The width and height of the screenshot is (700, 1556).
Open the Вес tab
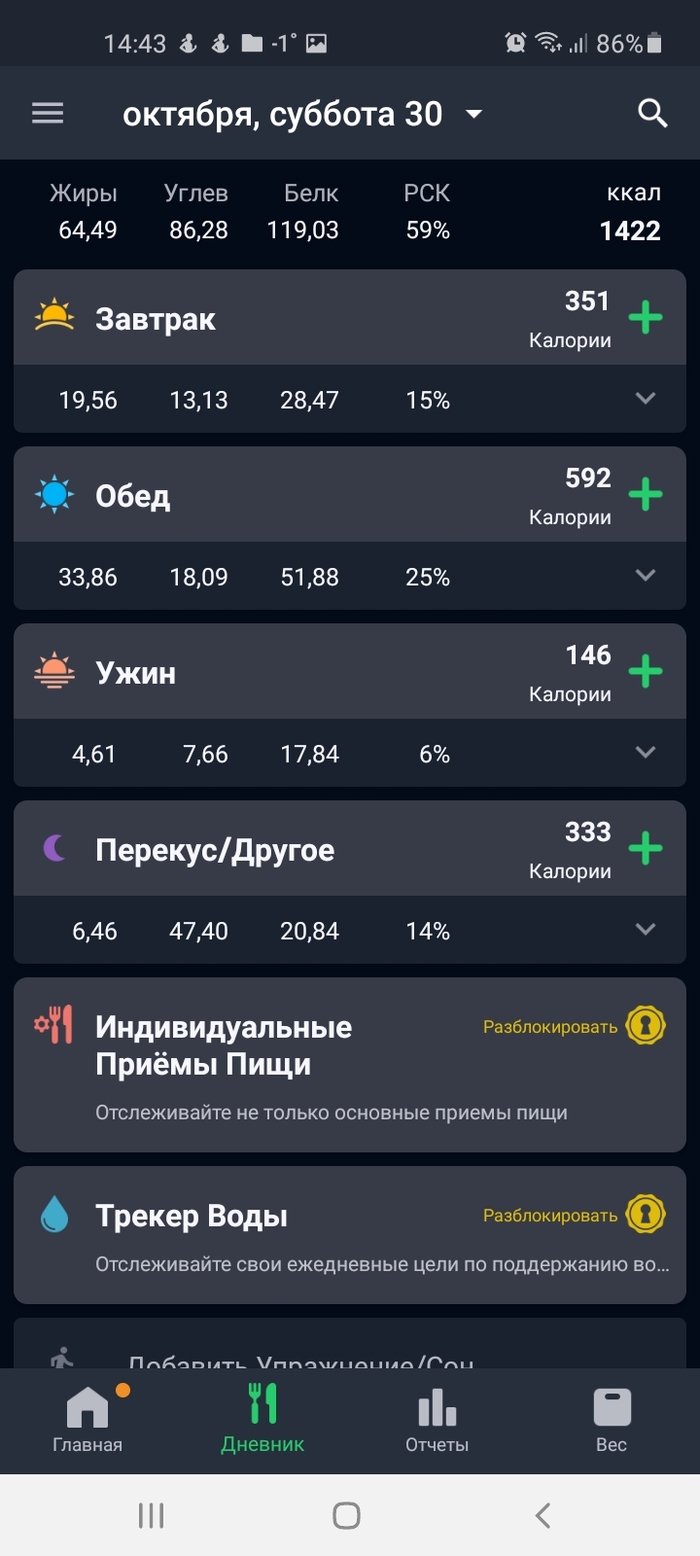(612, 1420)
